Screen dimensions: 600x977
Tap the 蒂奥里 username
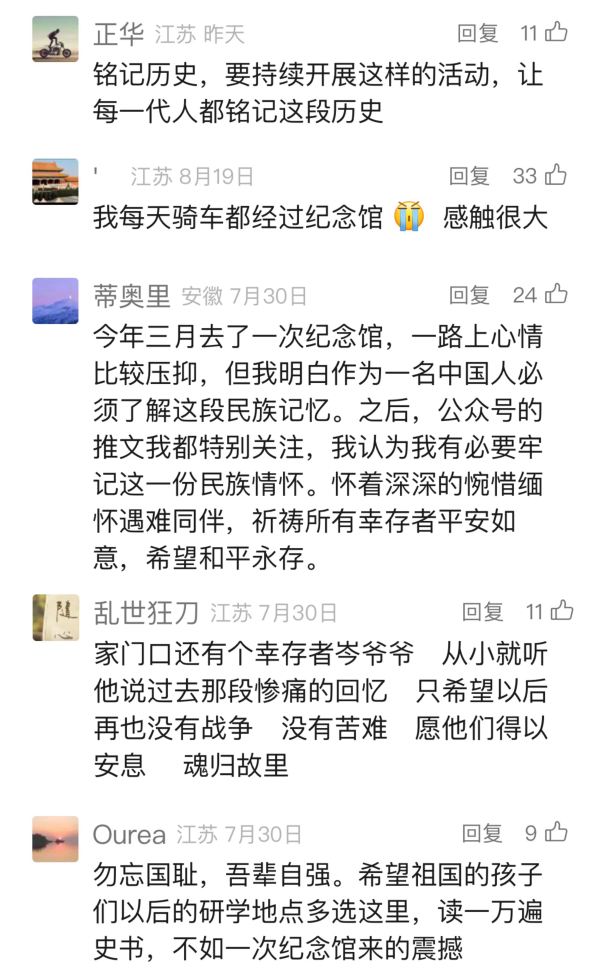click(x=131, y=296)
